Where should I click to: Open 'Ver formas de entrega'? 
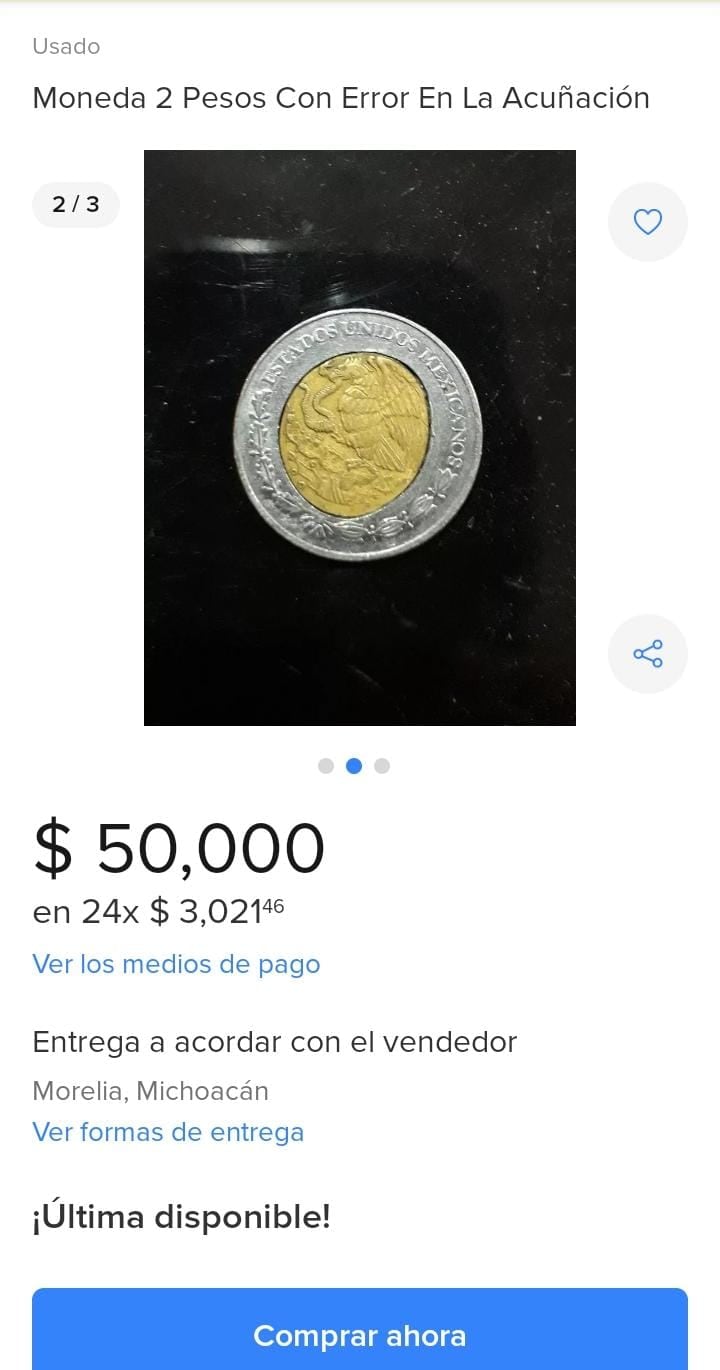[168, 1132]
